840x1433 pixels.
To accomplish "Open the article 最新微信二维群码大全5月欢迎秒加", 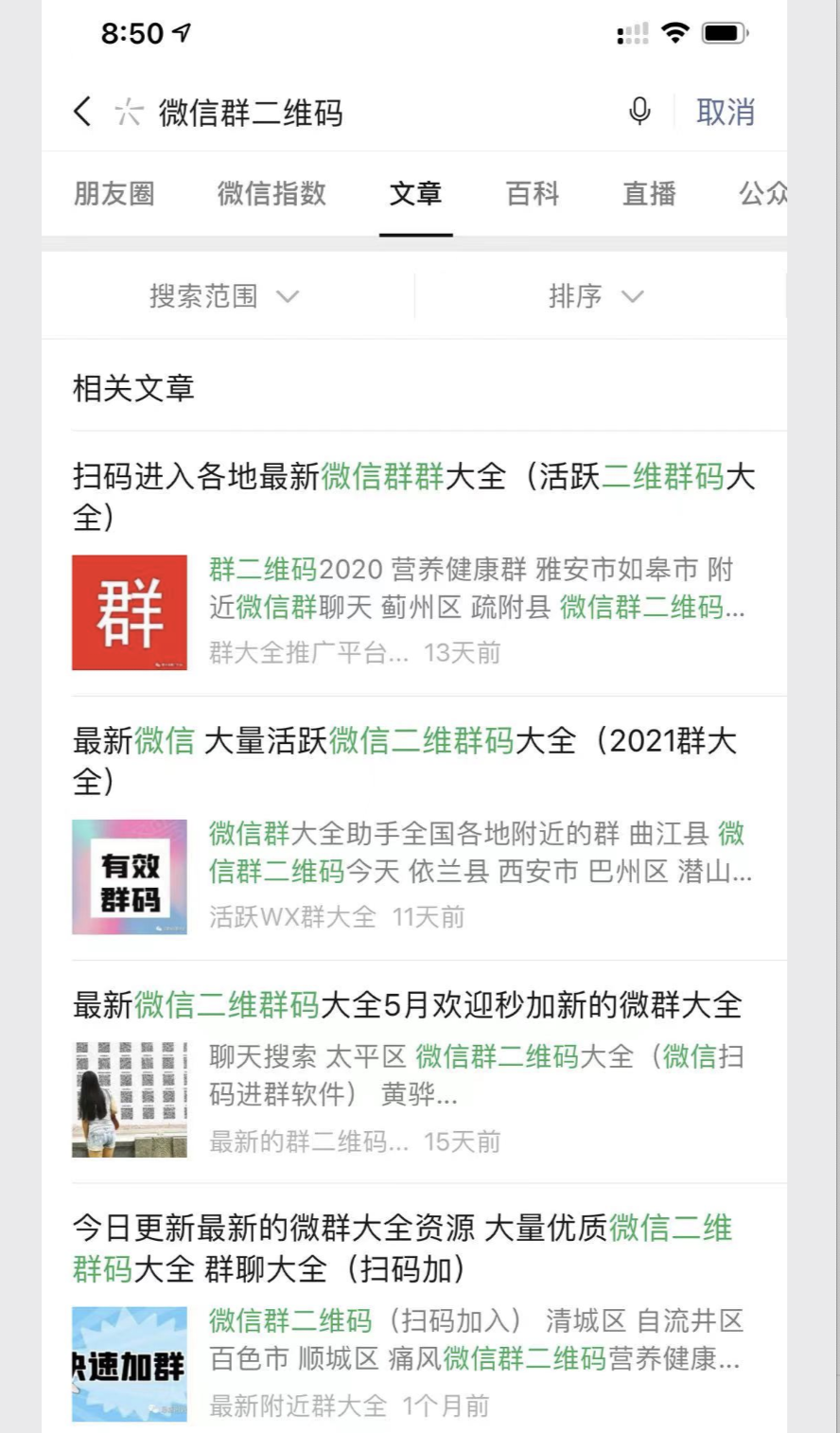I will [x=407, y=1004].
